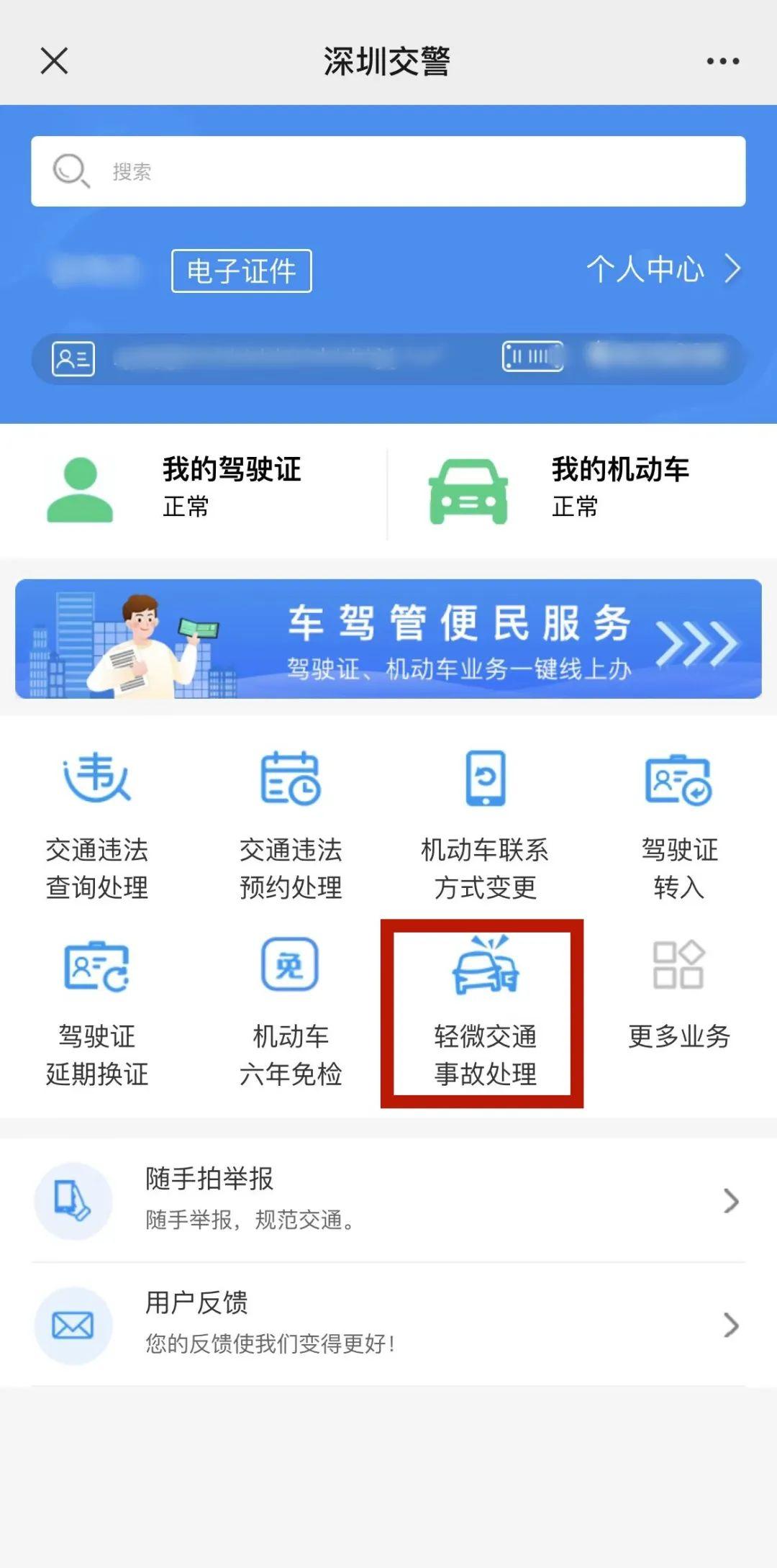Go to 个人中心
This screenshot has width=777, height=1568.
click(662, 269)
